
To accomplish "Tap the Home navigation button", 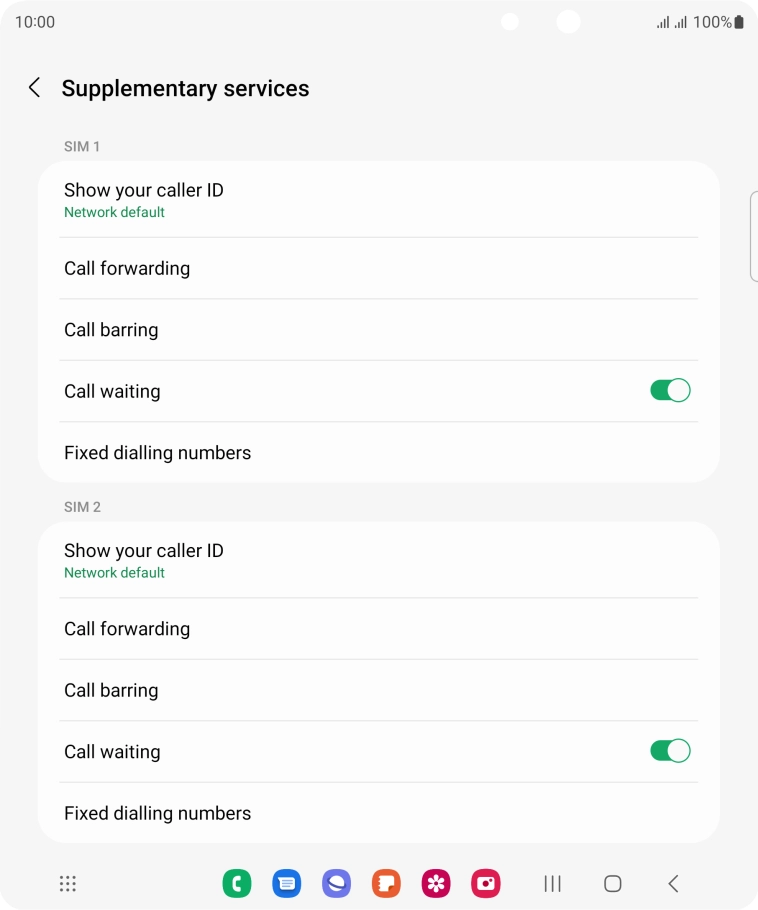I will tap(611, 883).
